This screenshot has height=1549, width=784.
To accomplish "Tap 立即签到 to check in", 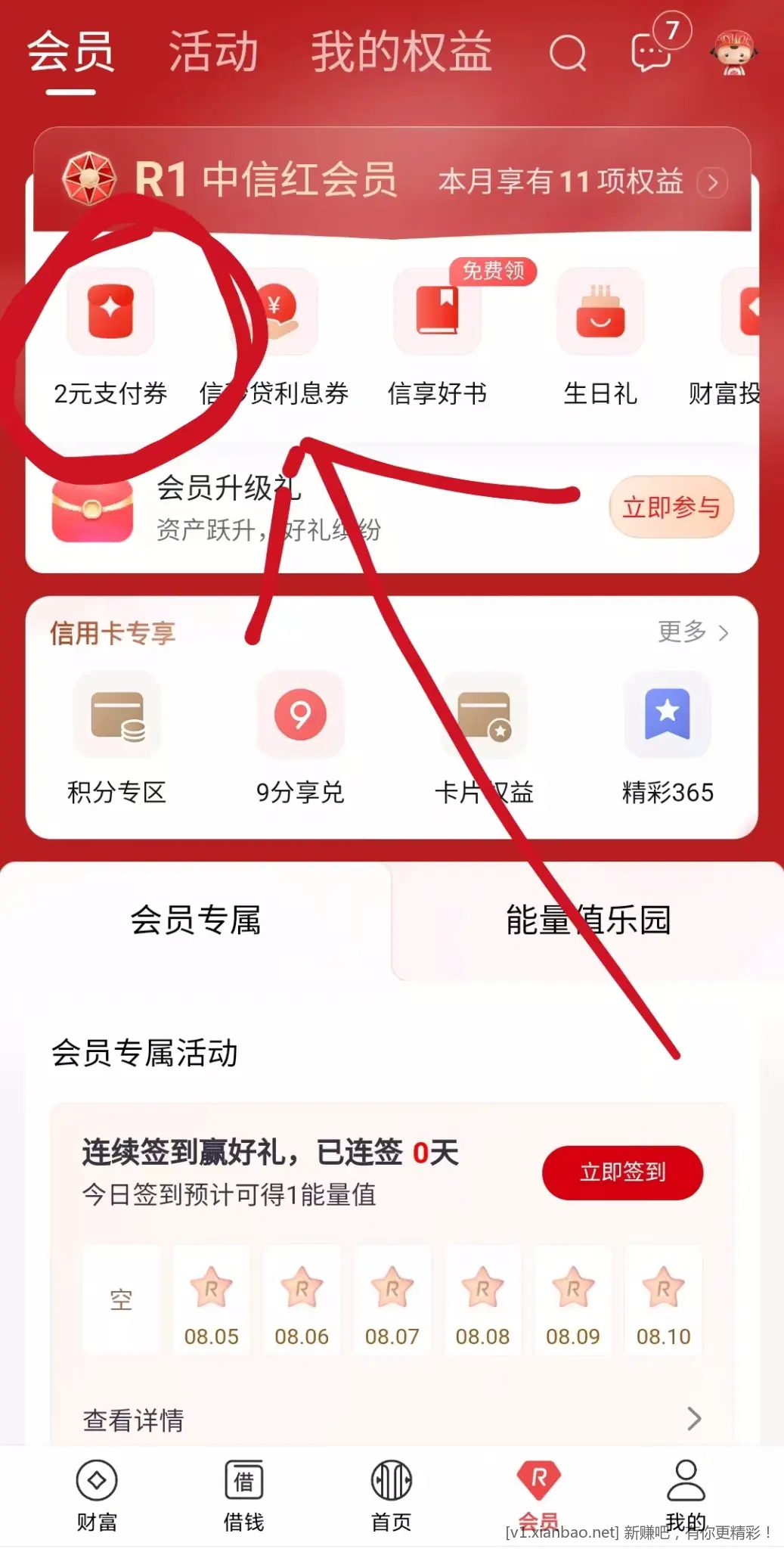I will click(622, 1172).
